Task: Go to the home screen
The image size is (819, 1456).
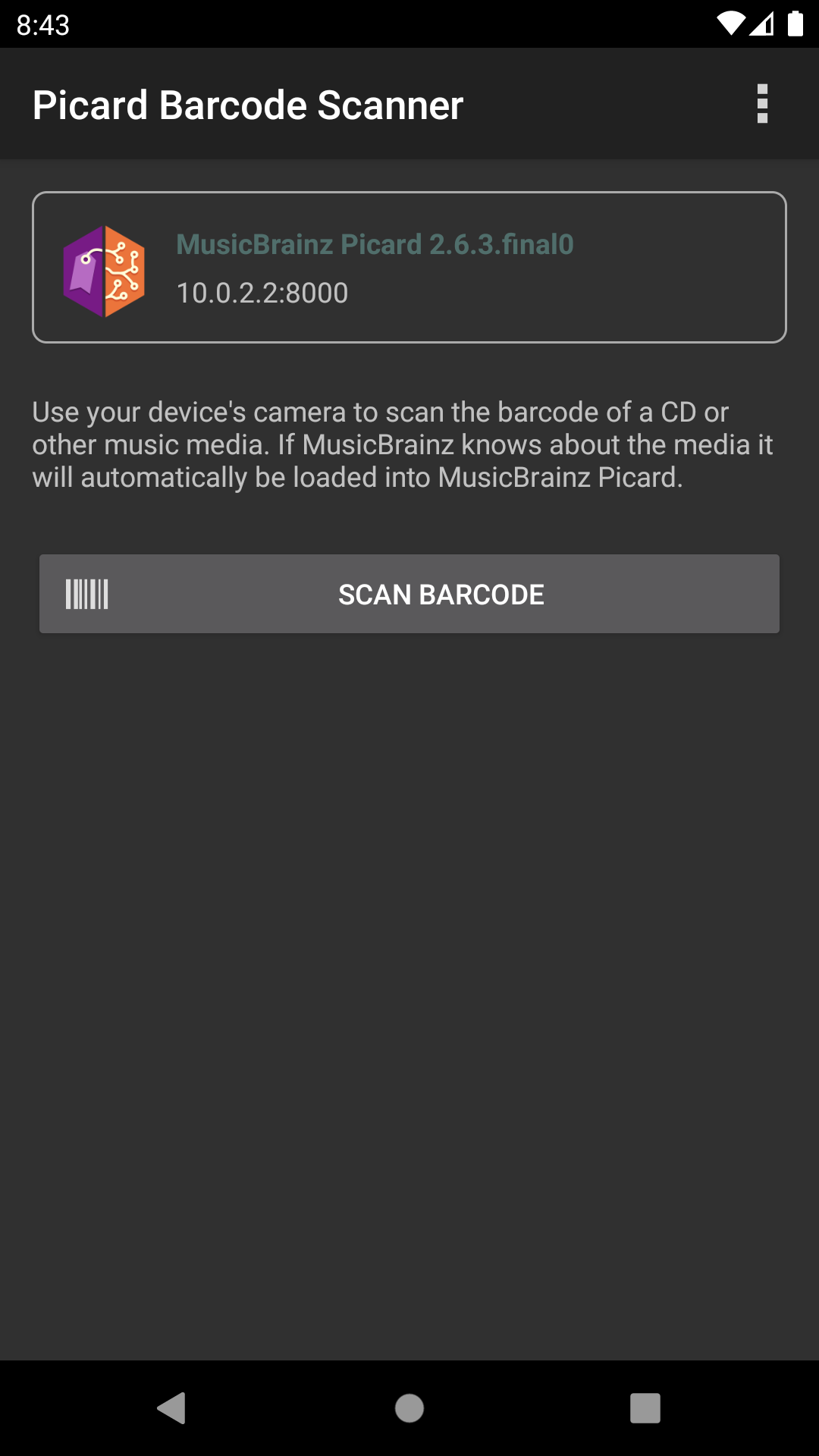Action: (409, 1408)
